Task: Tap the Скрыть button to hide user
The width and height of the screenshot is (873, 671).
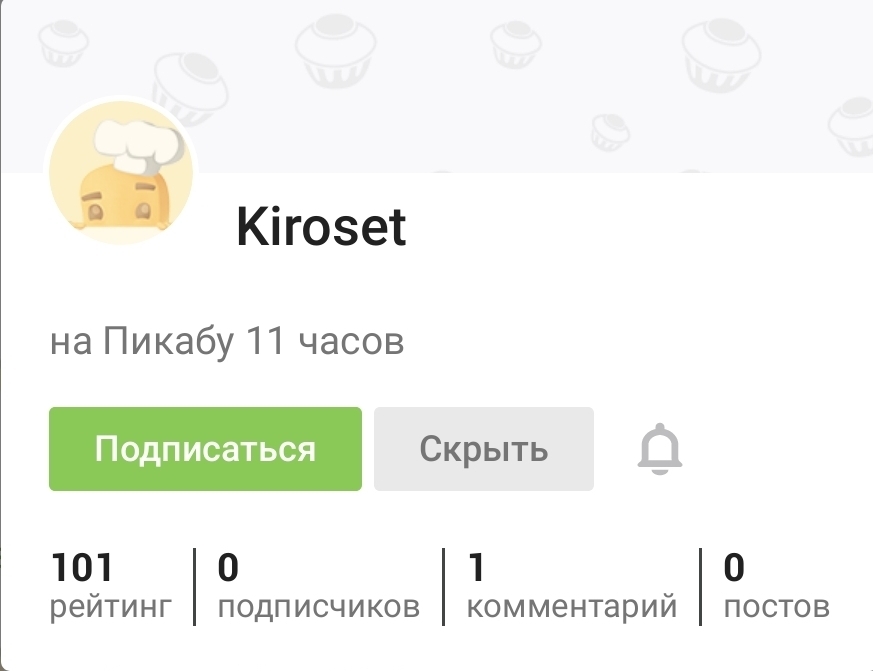Action: click(483, 449)
